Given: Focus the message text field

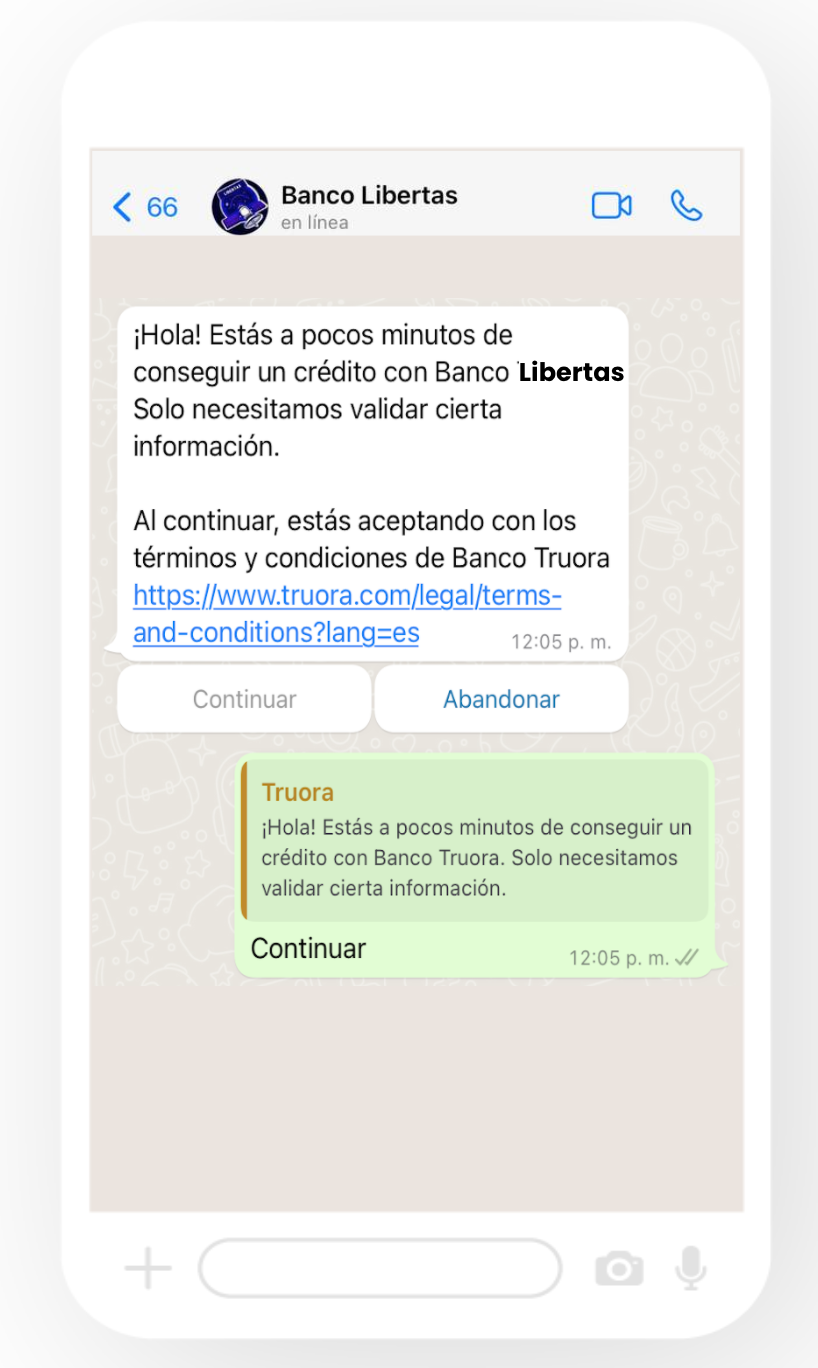Looking at the screenshot, I should tap(380, 1268).
